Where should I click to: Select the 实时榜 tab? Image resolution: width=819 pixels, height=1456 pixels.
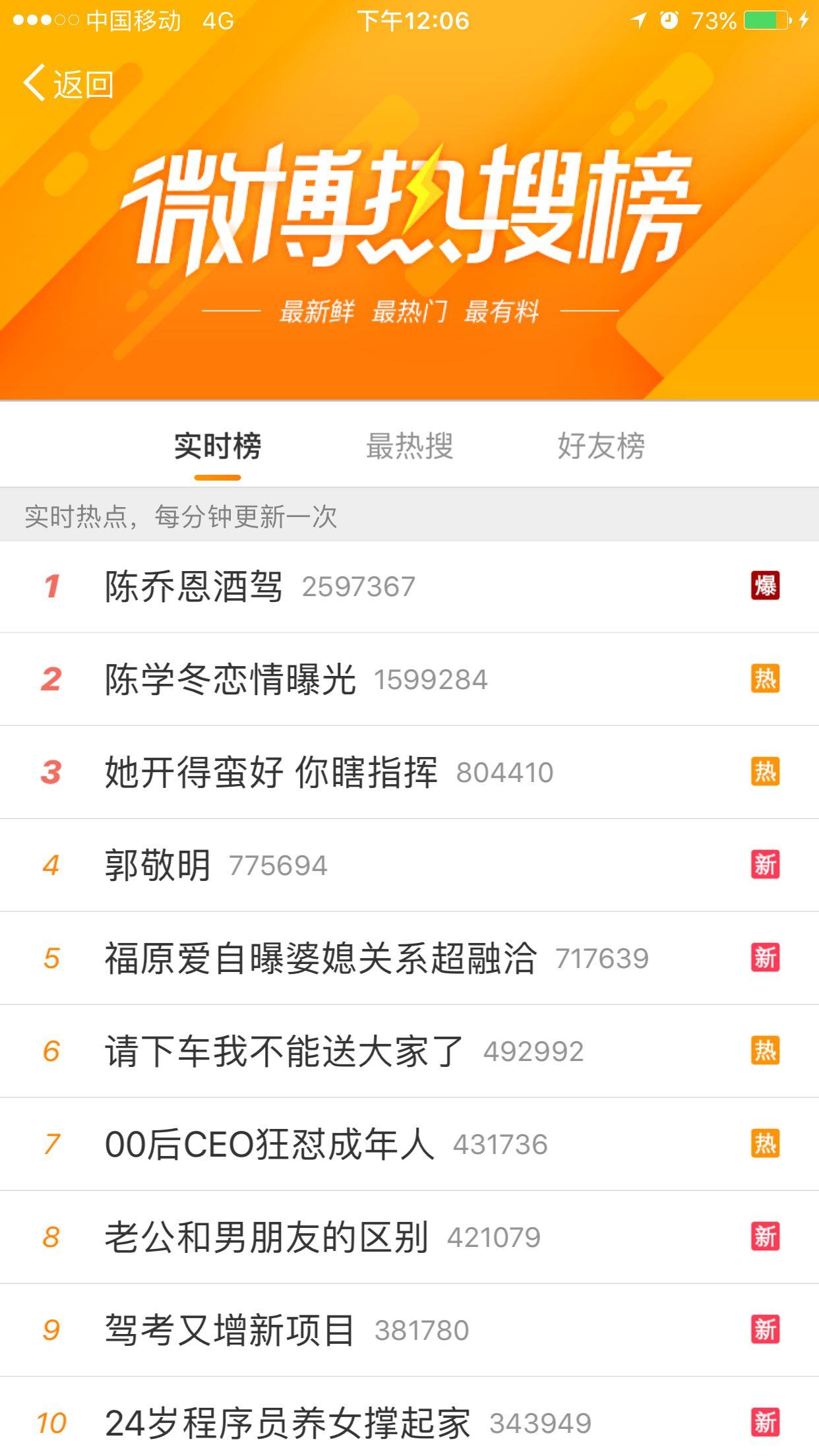pyautogui.click(x=218, y=446)
